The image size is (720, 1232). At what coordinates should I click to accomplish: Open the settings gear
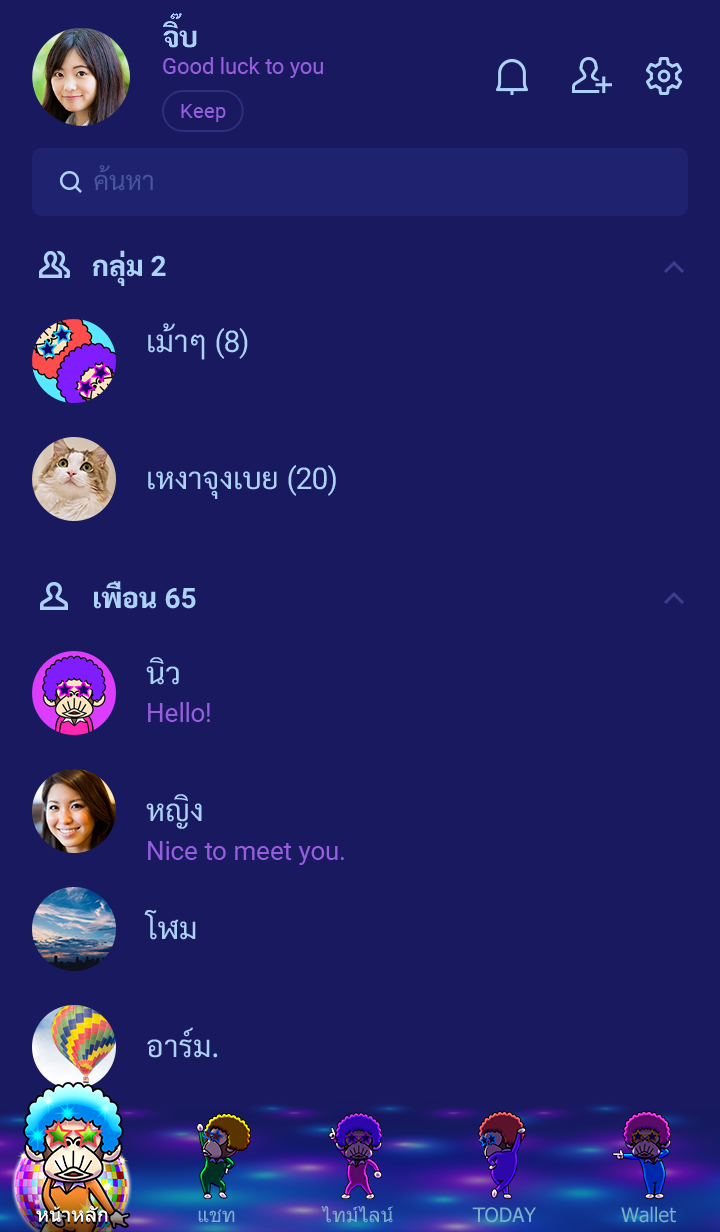(x=664, y=77)
